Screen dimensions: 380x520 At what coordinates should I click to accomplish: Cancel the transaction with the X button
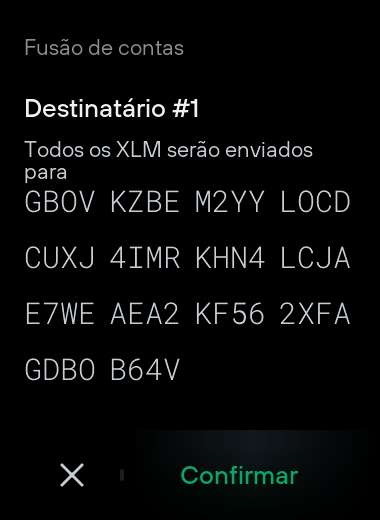click(72, 475)
